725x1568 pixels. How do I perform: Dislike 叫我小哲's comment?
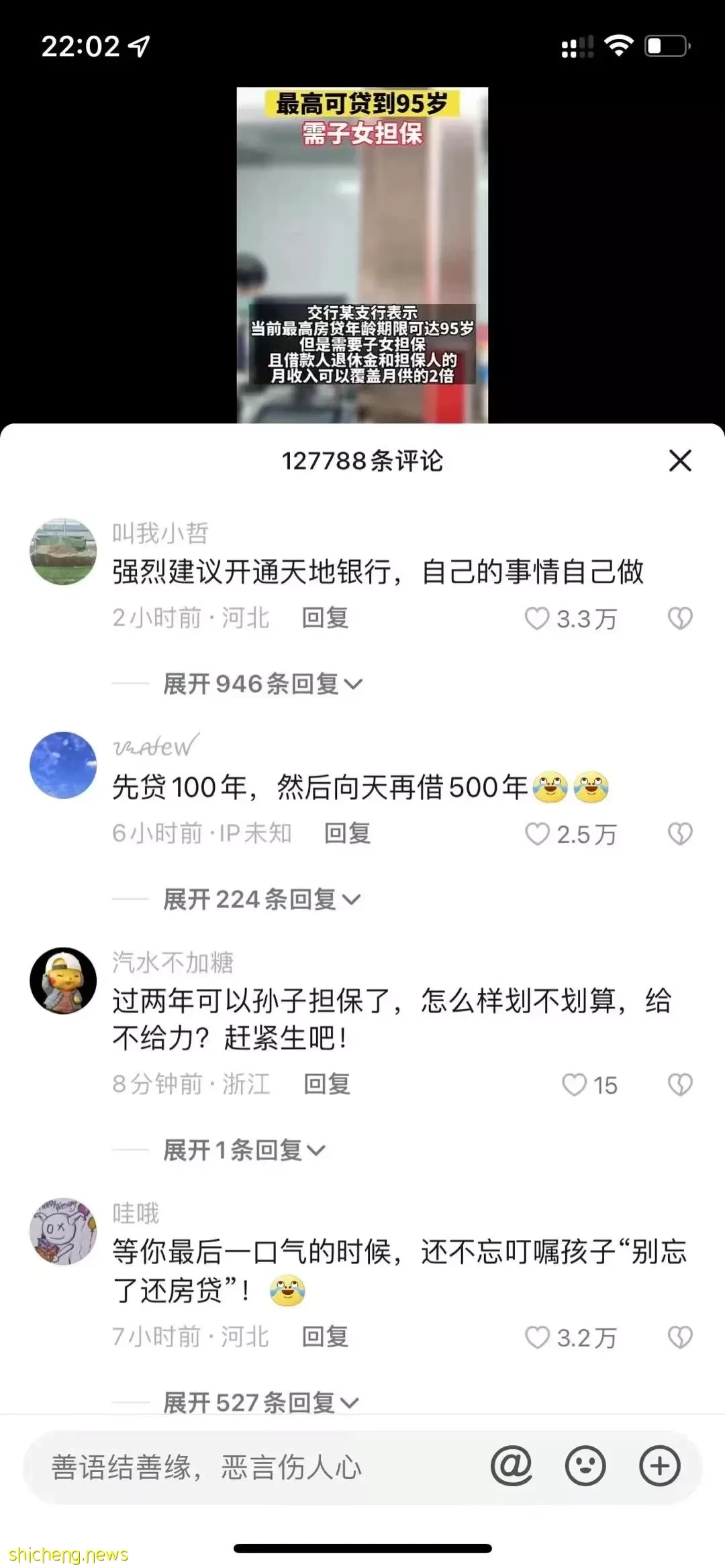tap(680, 619)
